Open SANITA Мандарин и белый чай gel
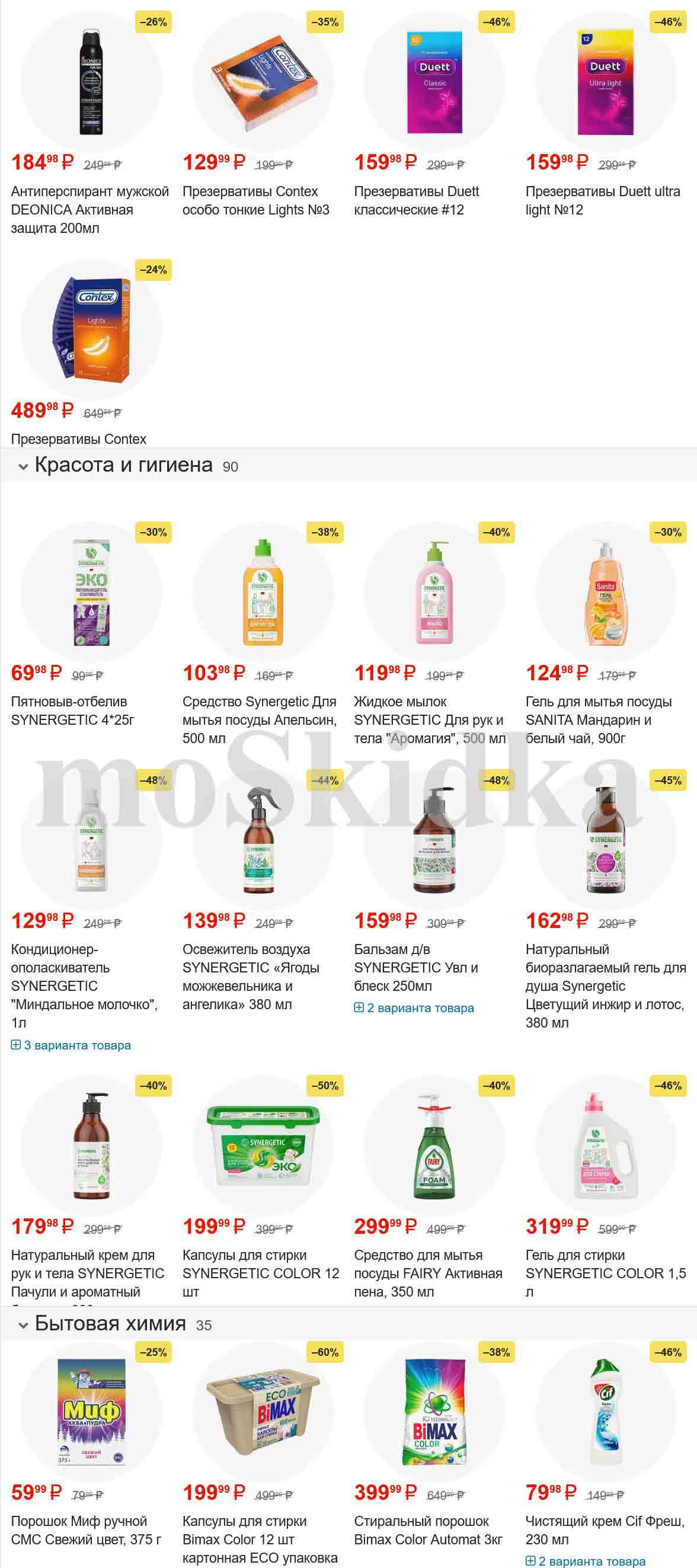Viewport: 697px width, 1568px height. 599,719
